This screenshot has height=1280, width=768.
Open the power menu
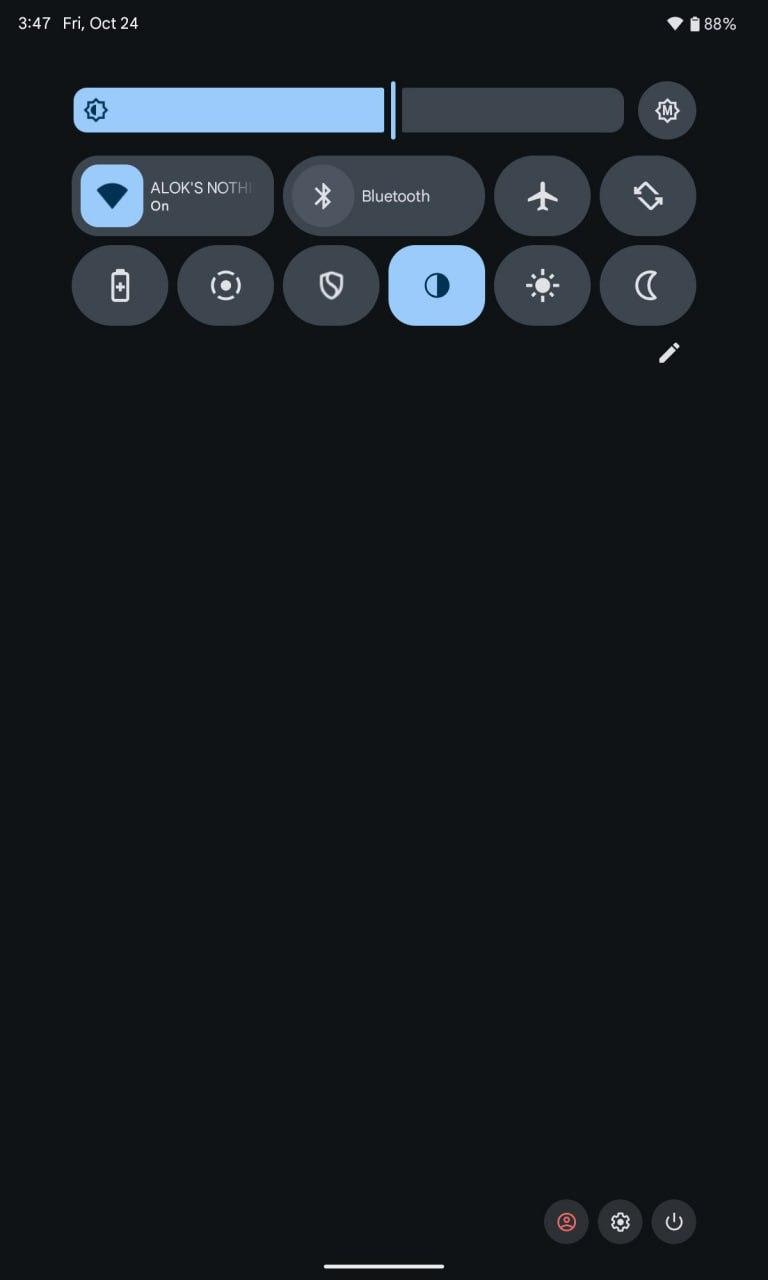(x=674, y=1222)
